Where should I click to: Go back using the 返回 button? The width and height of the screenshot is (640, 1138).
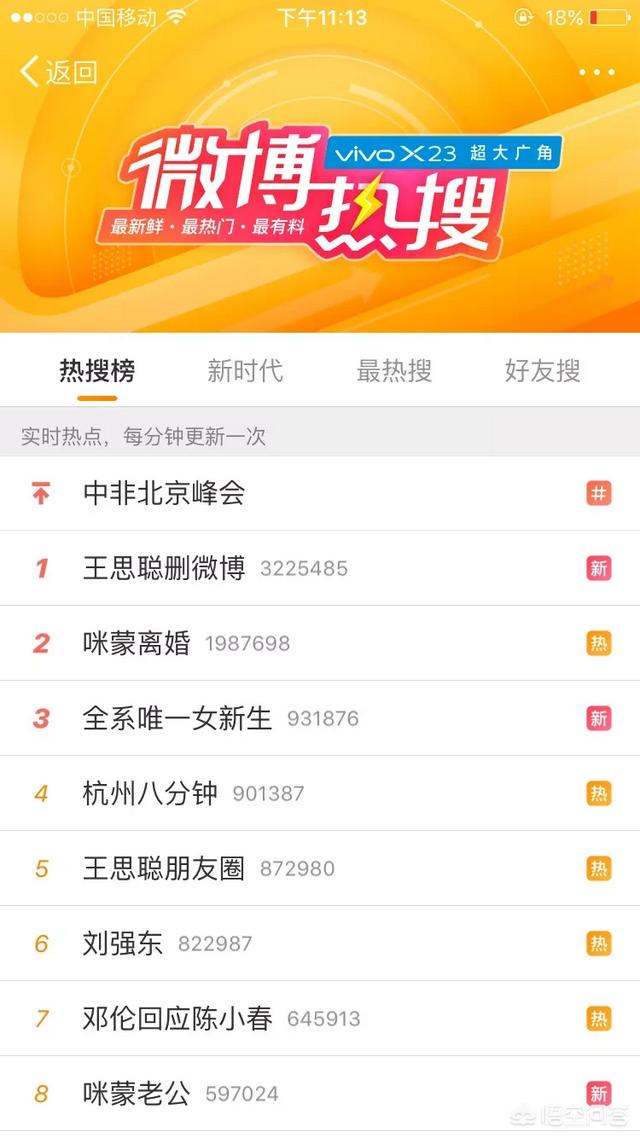point(59,72)
